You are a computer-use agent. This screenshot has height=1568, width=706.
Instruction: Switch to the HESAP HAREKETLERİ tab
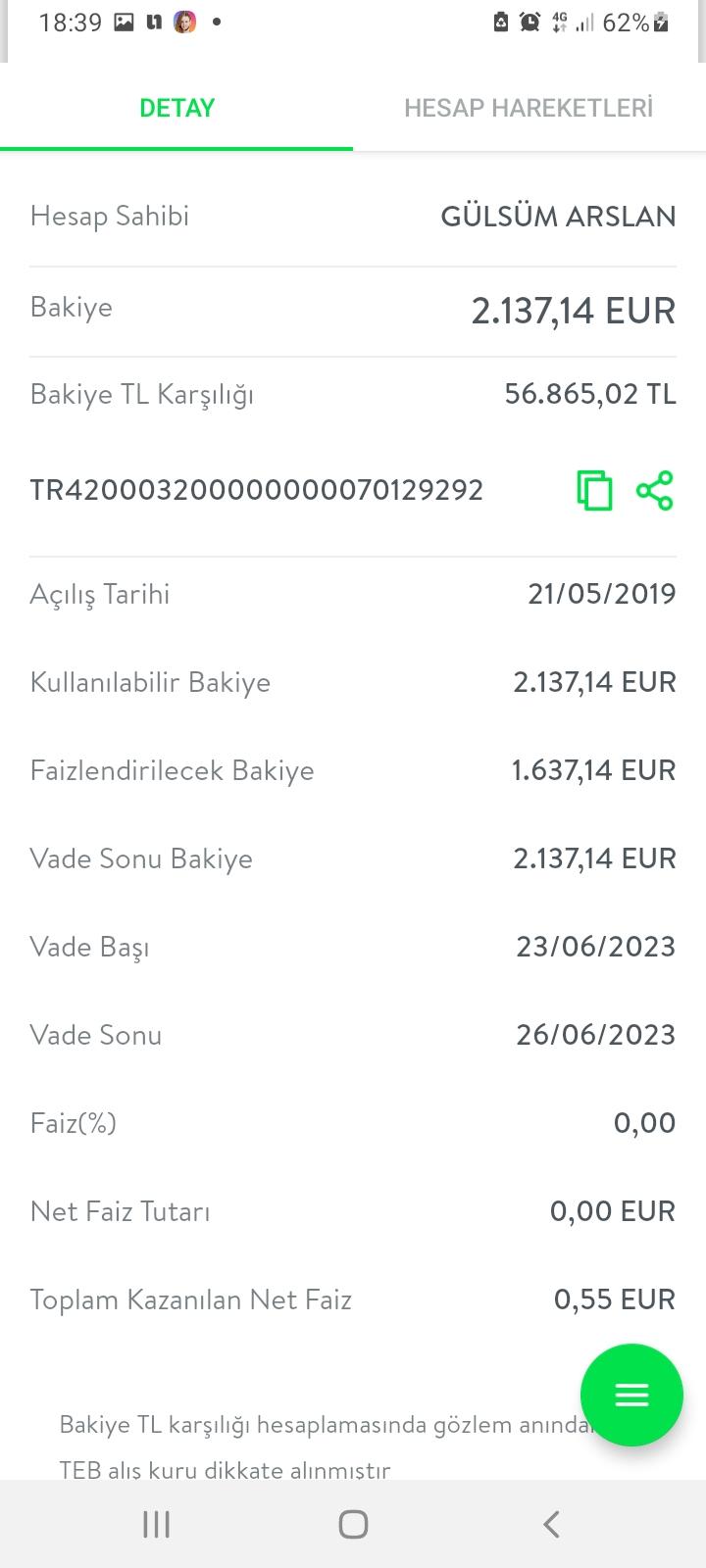pos(528,108)
